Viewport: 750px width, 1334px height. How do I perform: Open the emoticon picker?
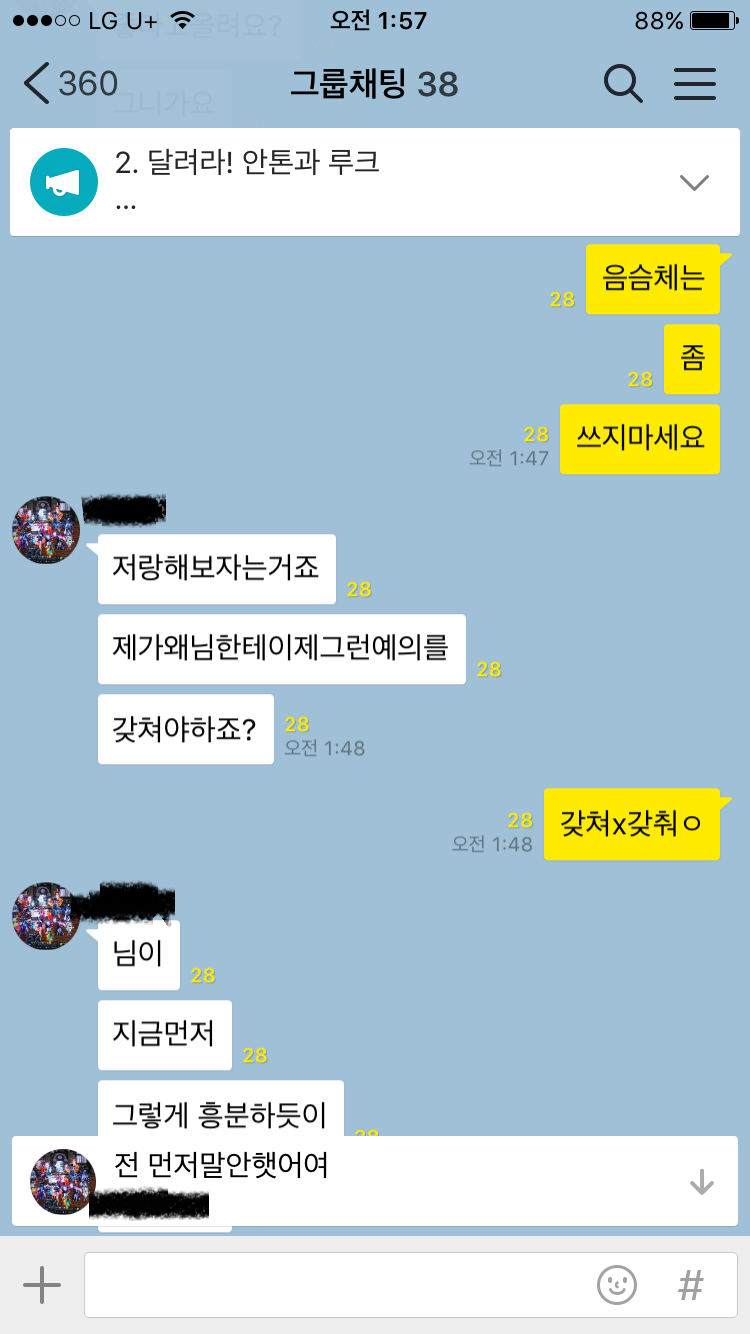(x=617, y=1285)
